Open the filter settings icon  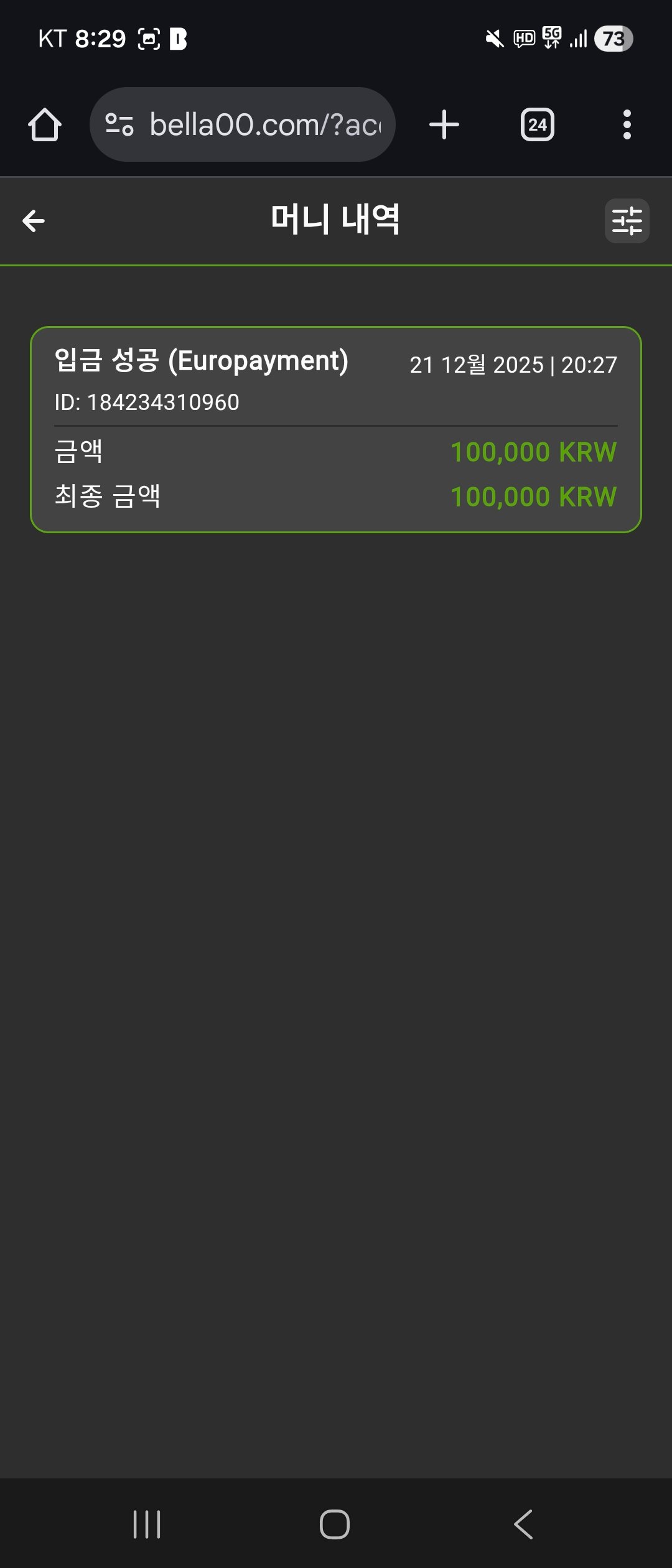(x=627, y=221)
